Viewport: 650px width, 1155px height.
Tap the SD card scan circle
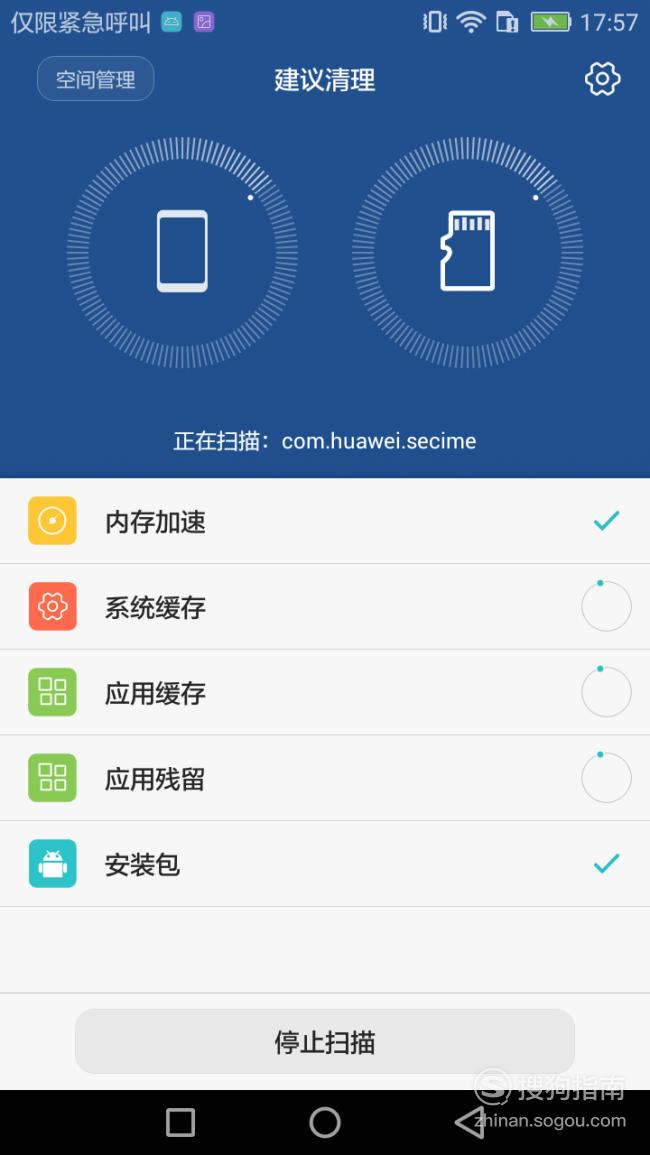467,252
